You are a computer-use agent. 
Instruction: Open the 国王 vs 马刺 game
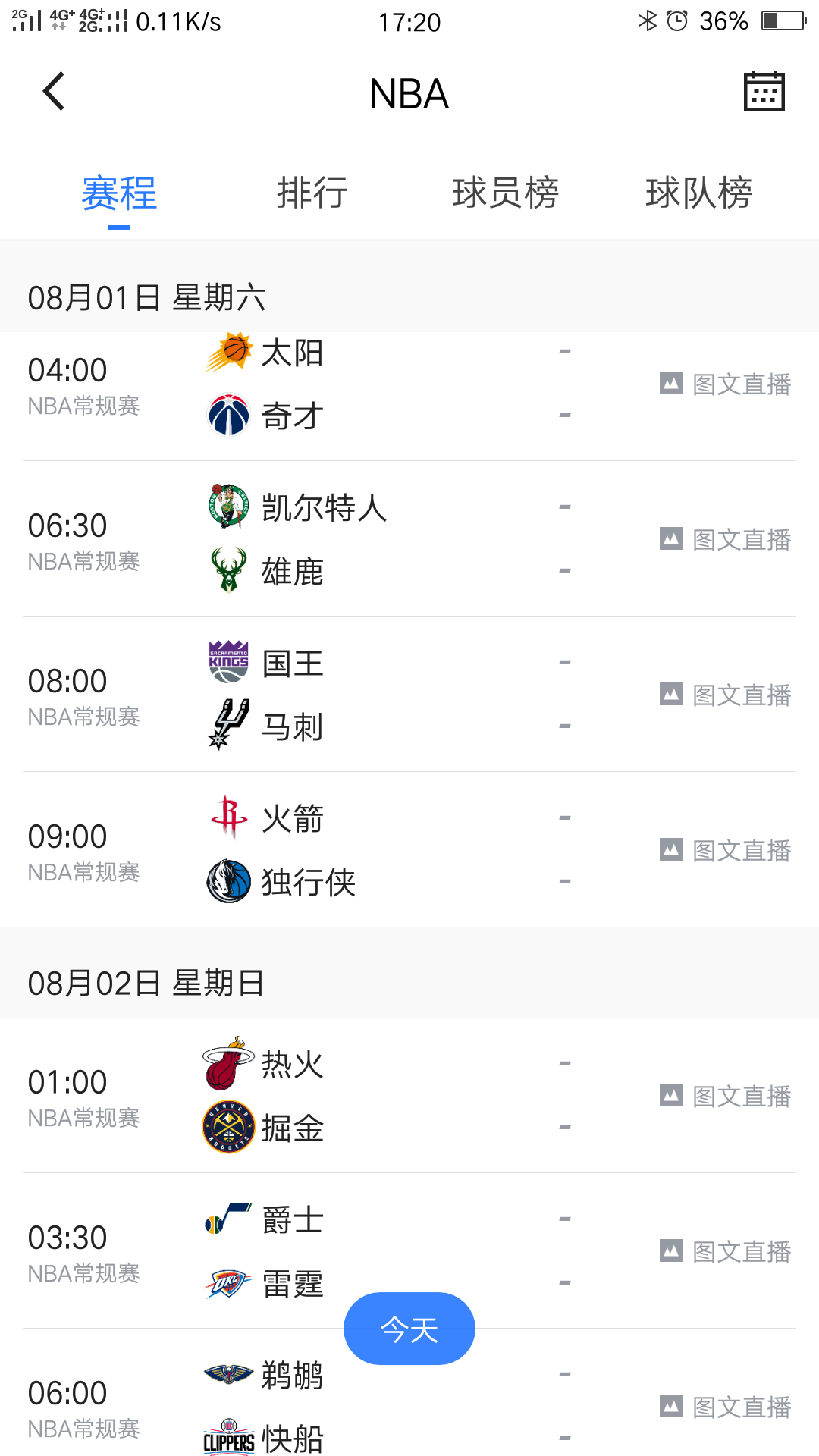409,695
